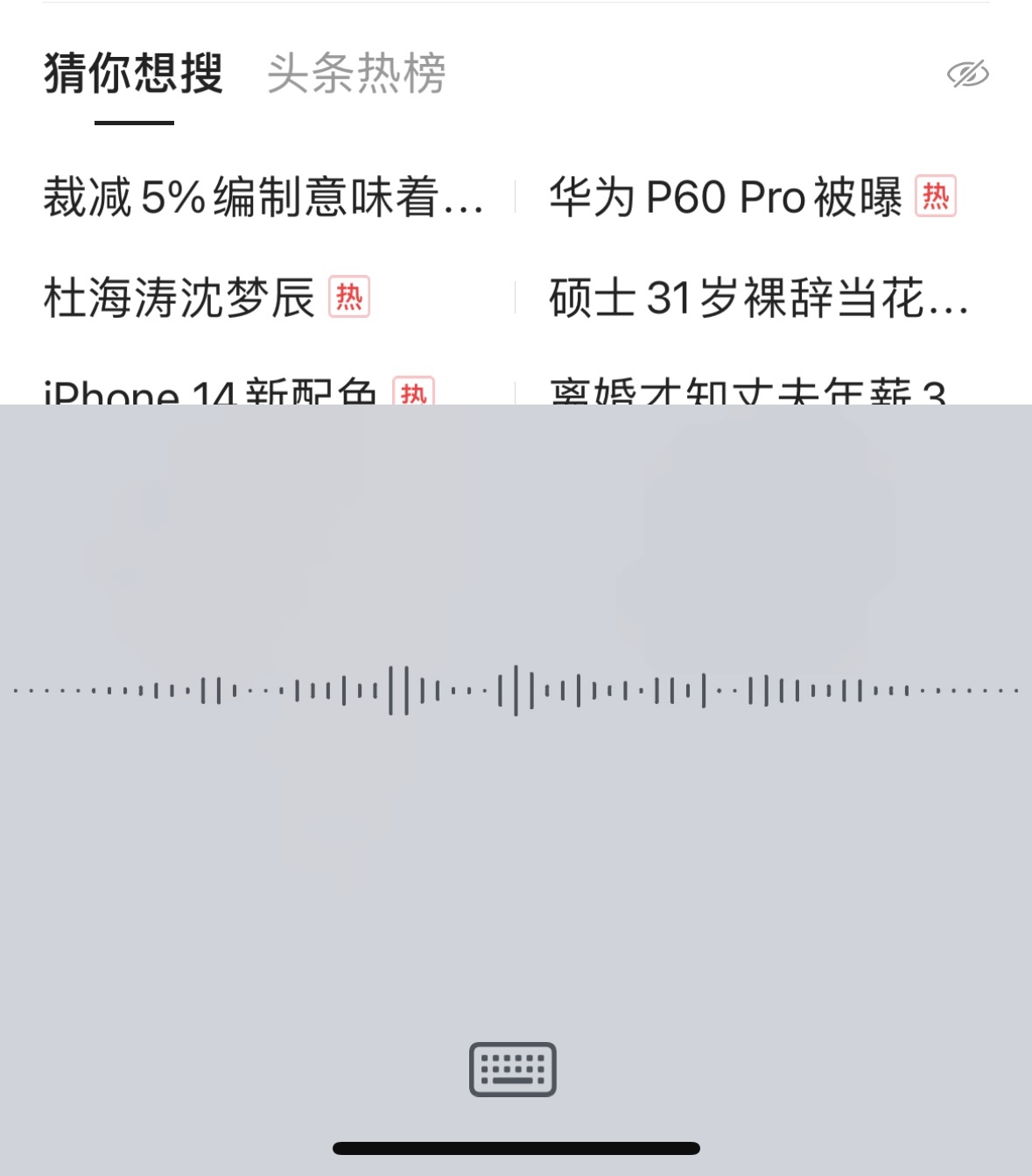This screenshot has height=1176, width=1032.
Task: Select the 猜你想搜 tab
Action: (x=134, y=74)
